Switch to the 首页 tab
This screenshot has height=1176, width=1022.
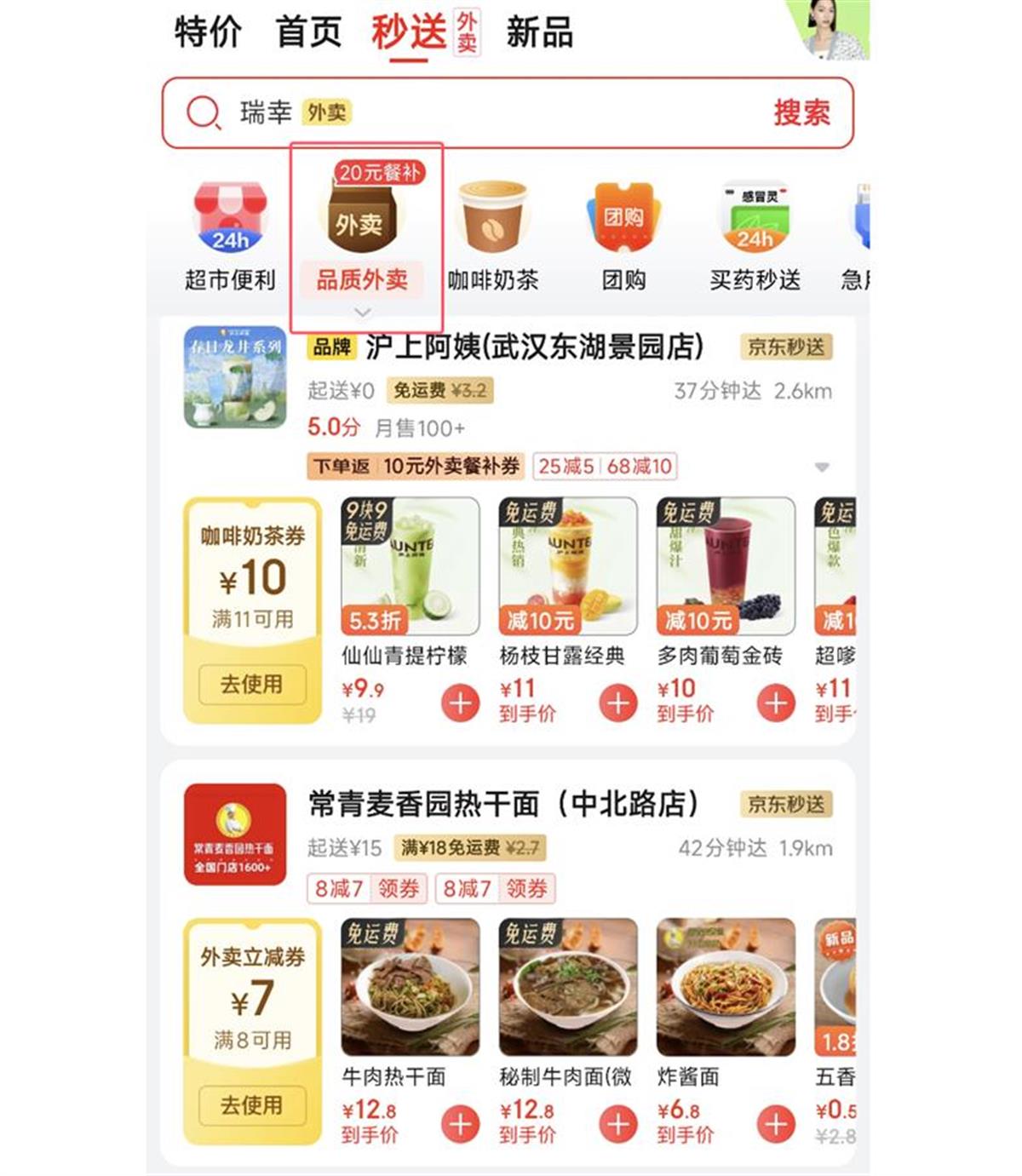click(308, 32)
